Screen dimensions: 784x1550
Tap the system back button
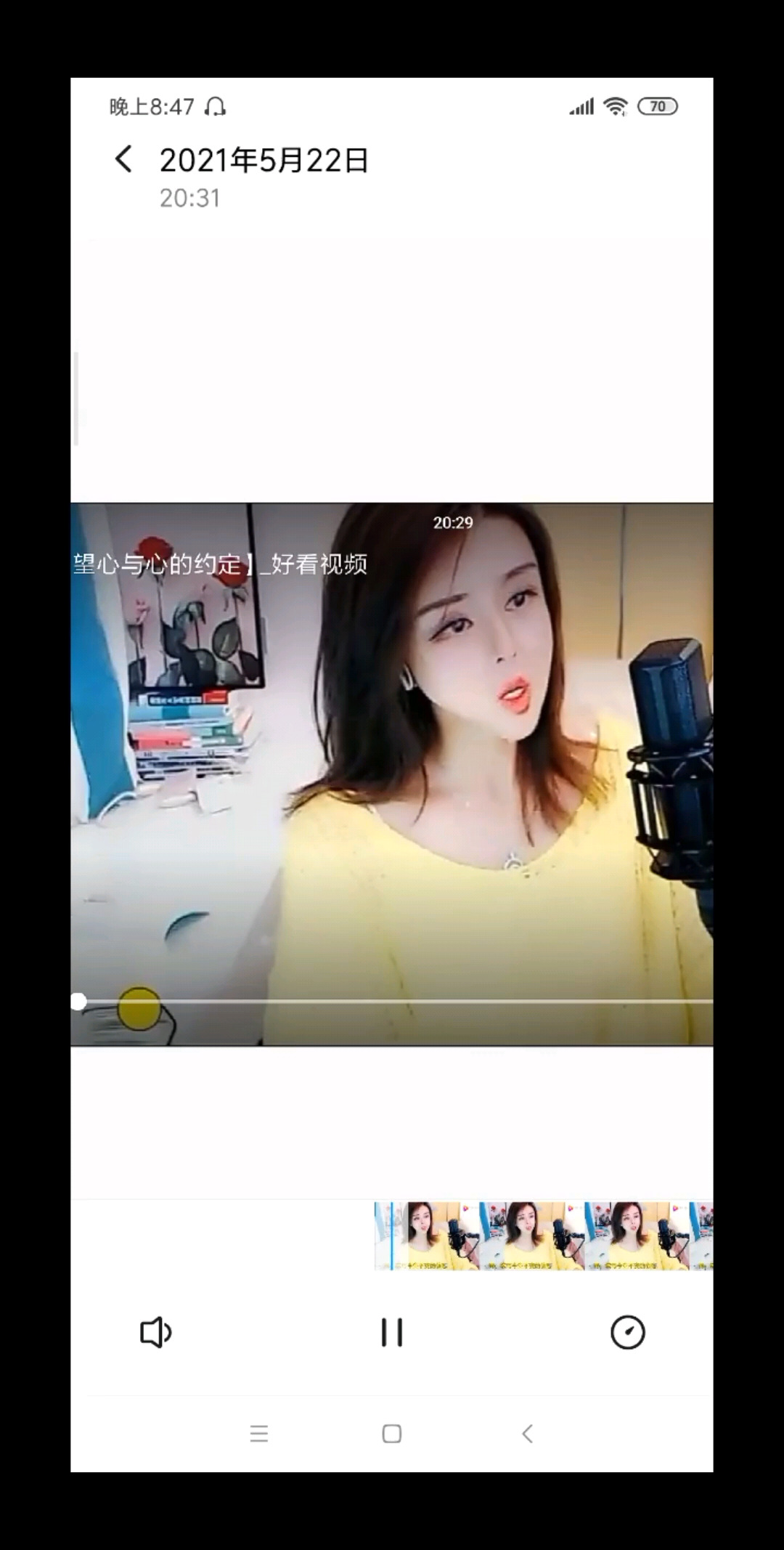(528, 1434)
